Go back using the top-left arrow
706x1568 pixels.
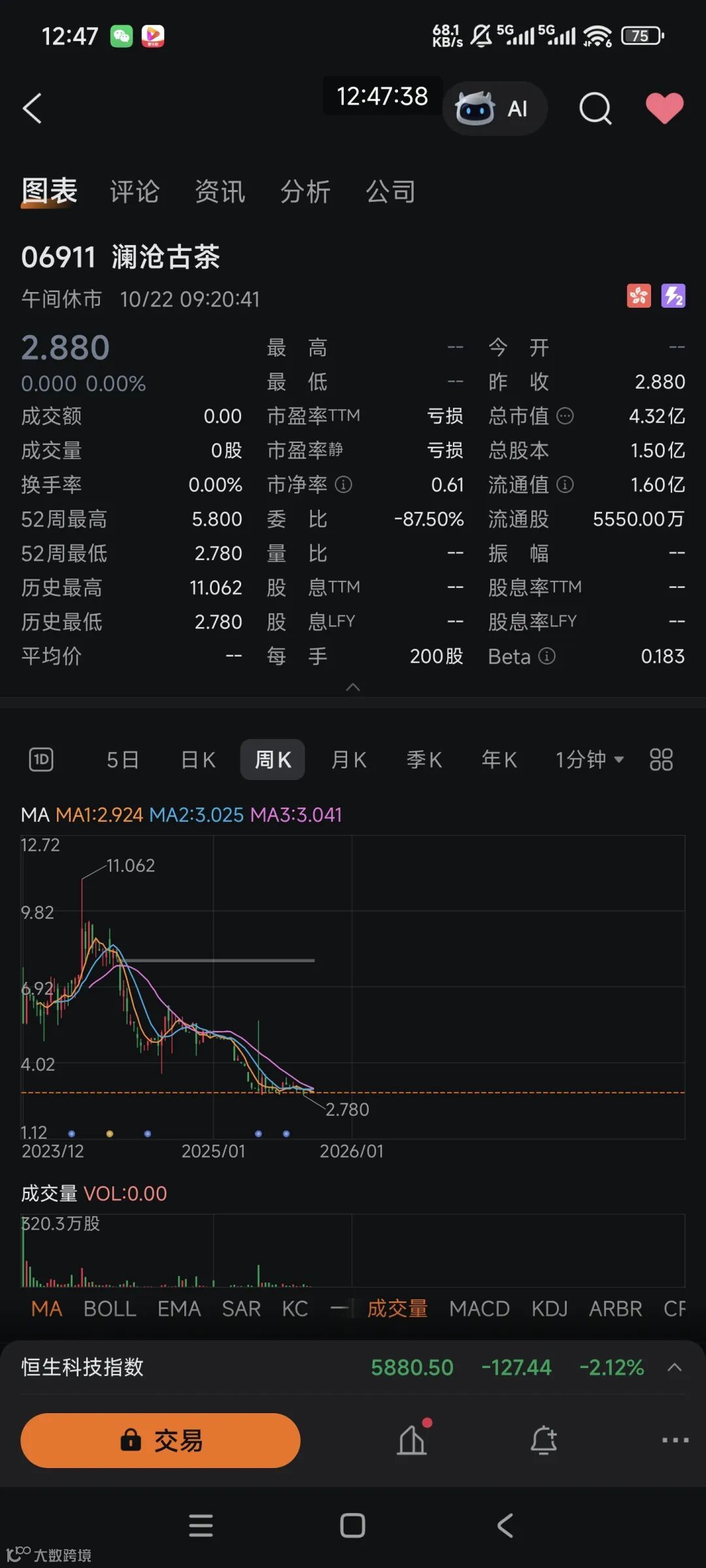click(x=32, y=108)
